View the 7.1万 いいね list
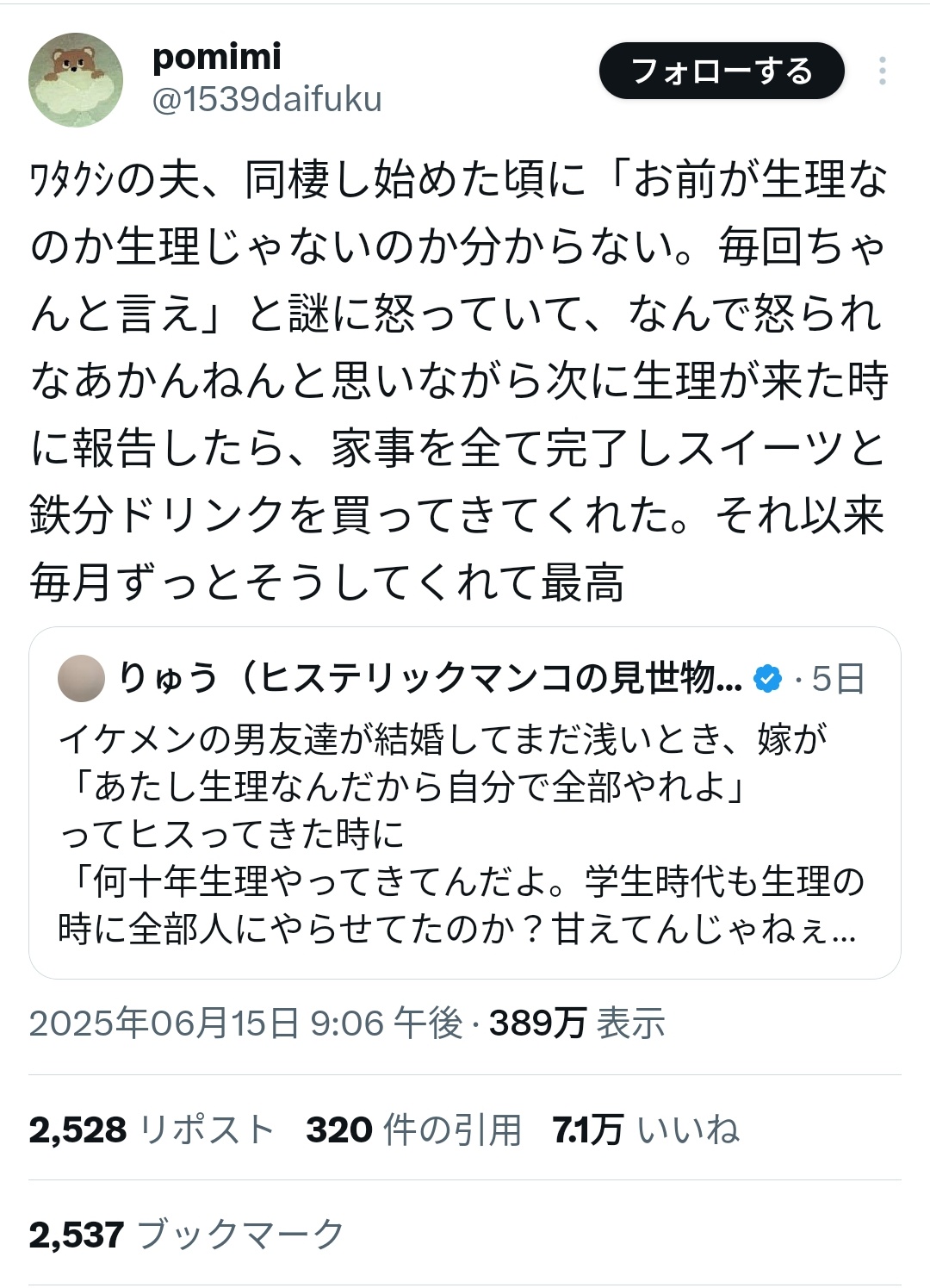 coord(645,1129)
